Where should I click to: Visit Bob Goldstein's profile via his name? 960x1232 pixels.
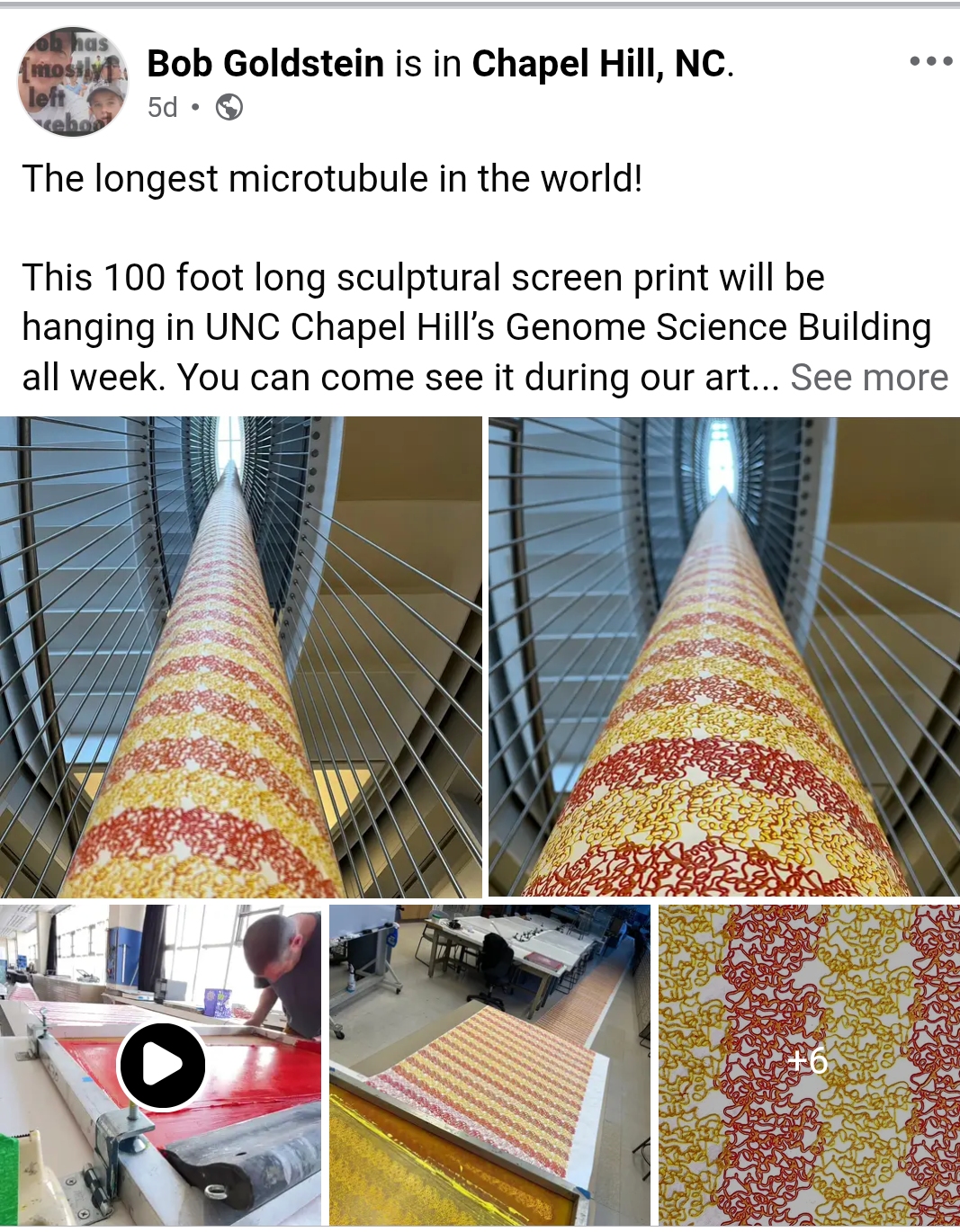pyautogui.click(x=265, y=64)
